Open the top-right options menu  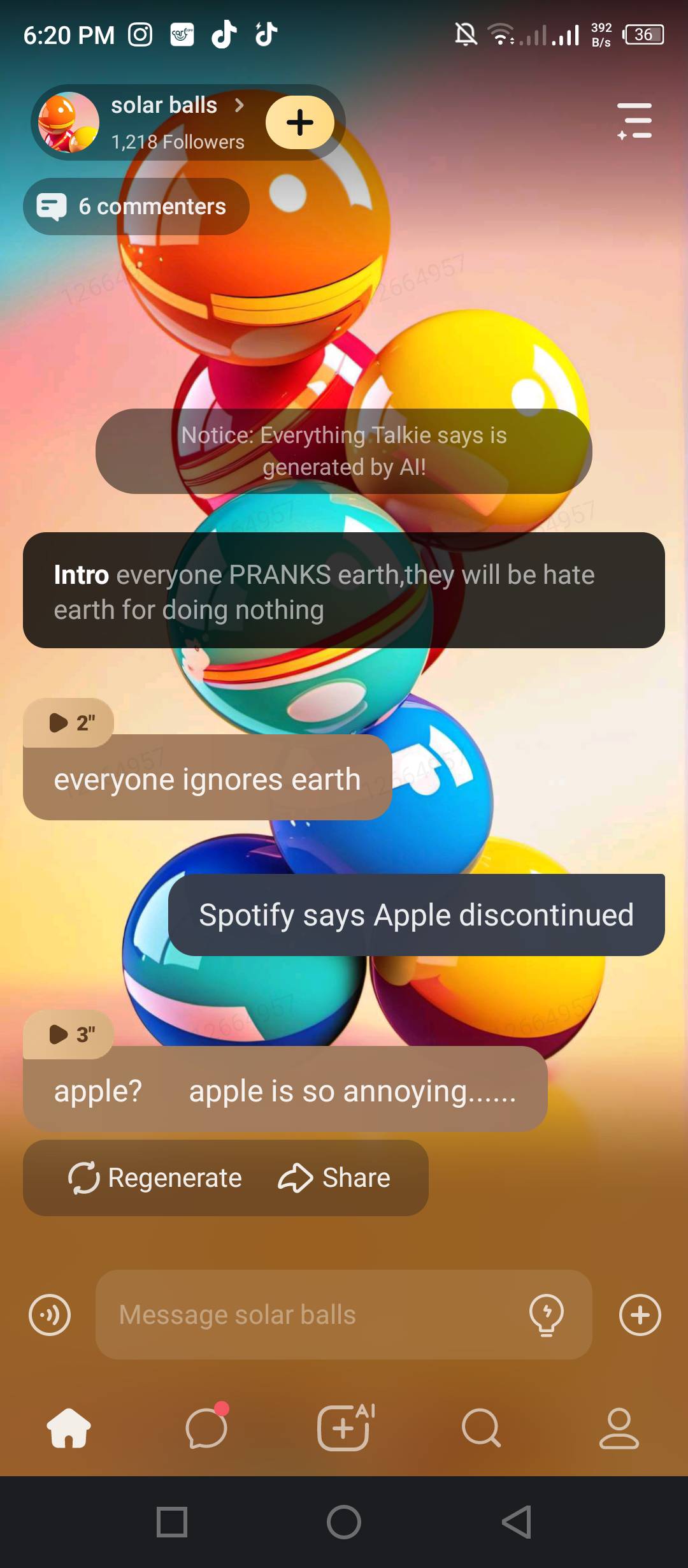(634, 121)
